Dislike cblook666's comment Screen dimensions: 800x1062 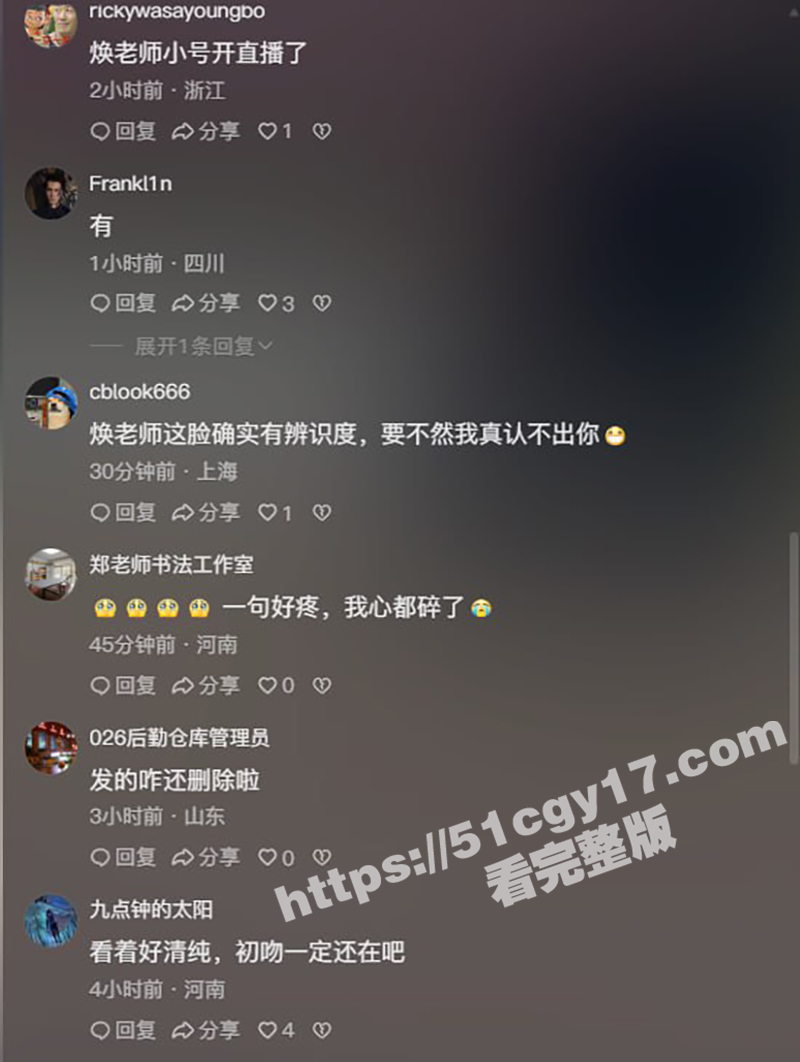tap(321, 513)
